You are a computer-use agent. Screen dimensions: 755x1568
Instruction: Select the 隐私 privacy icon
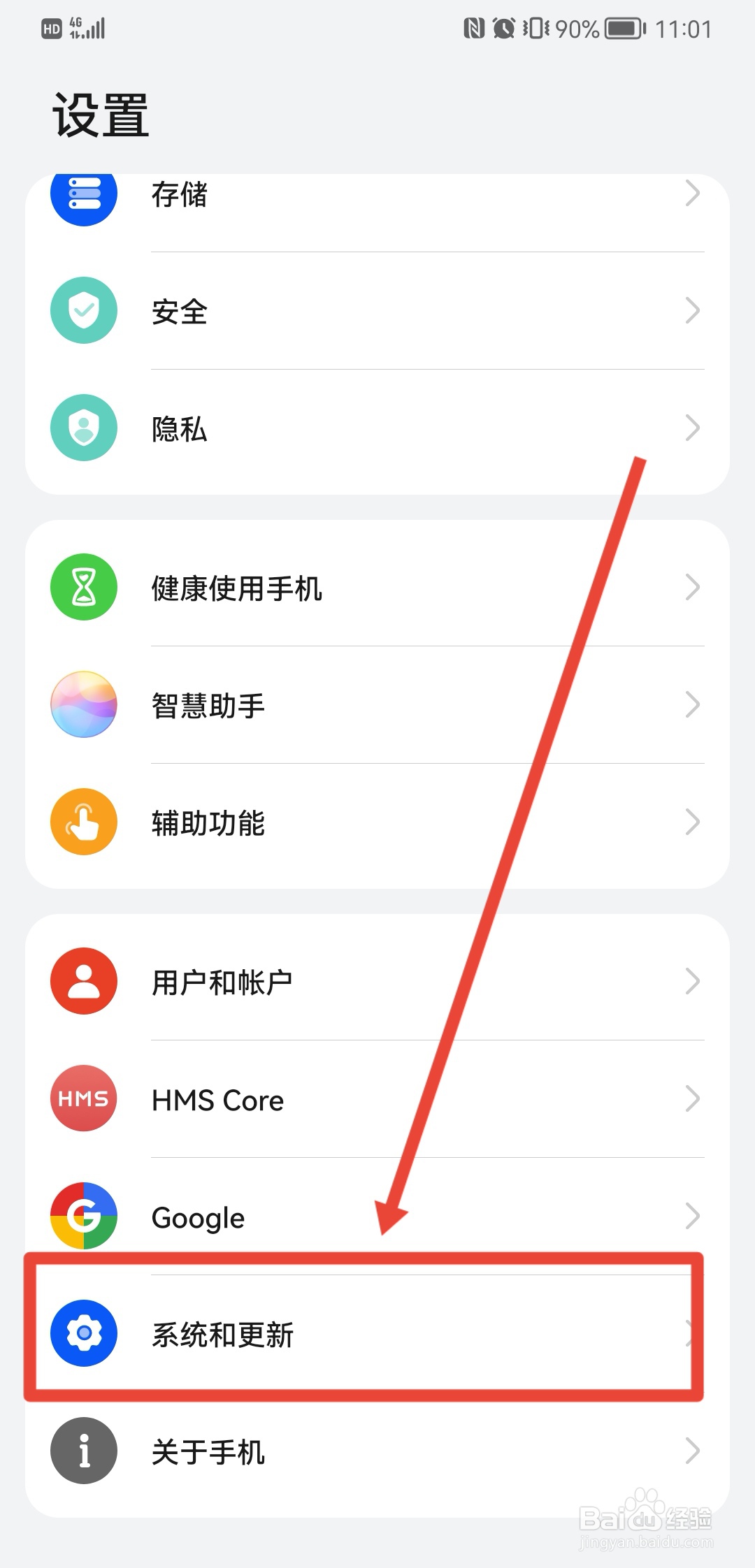[x=83, y=428]
